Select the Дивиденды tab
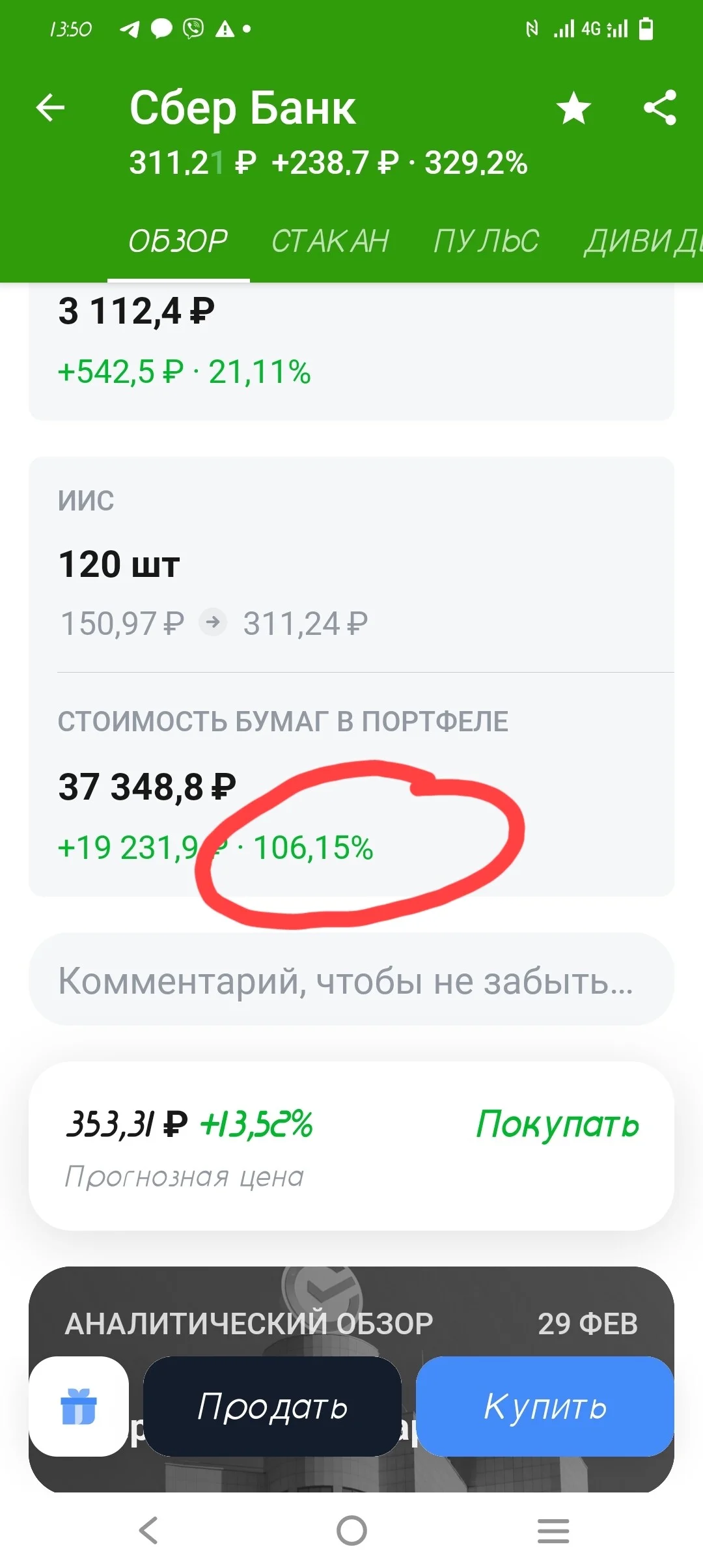703x1568 pixels. 643,241
